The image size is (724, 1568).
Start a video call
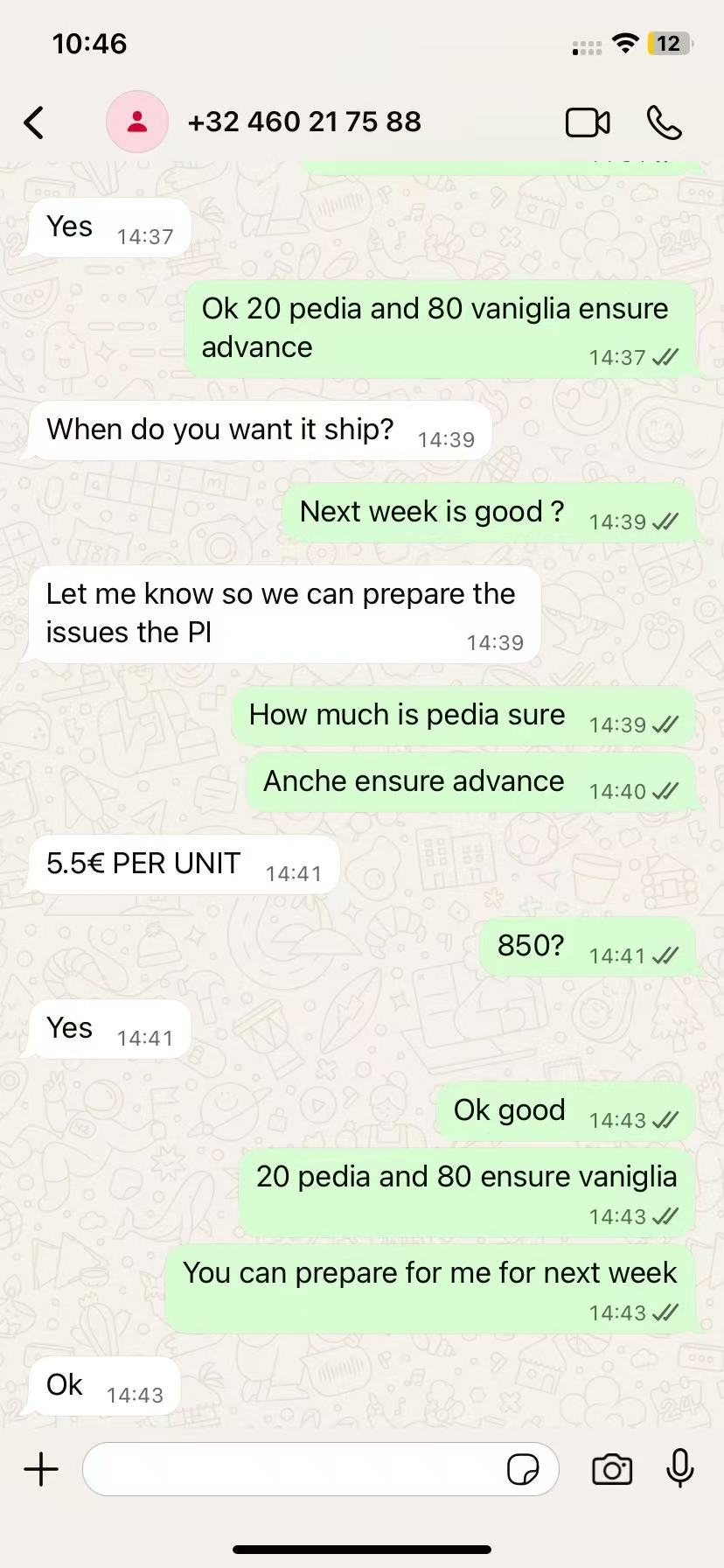pyautogui.click(x=588, y=122)
